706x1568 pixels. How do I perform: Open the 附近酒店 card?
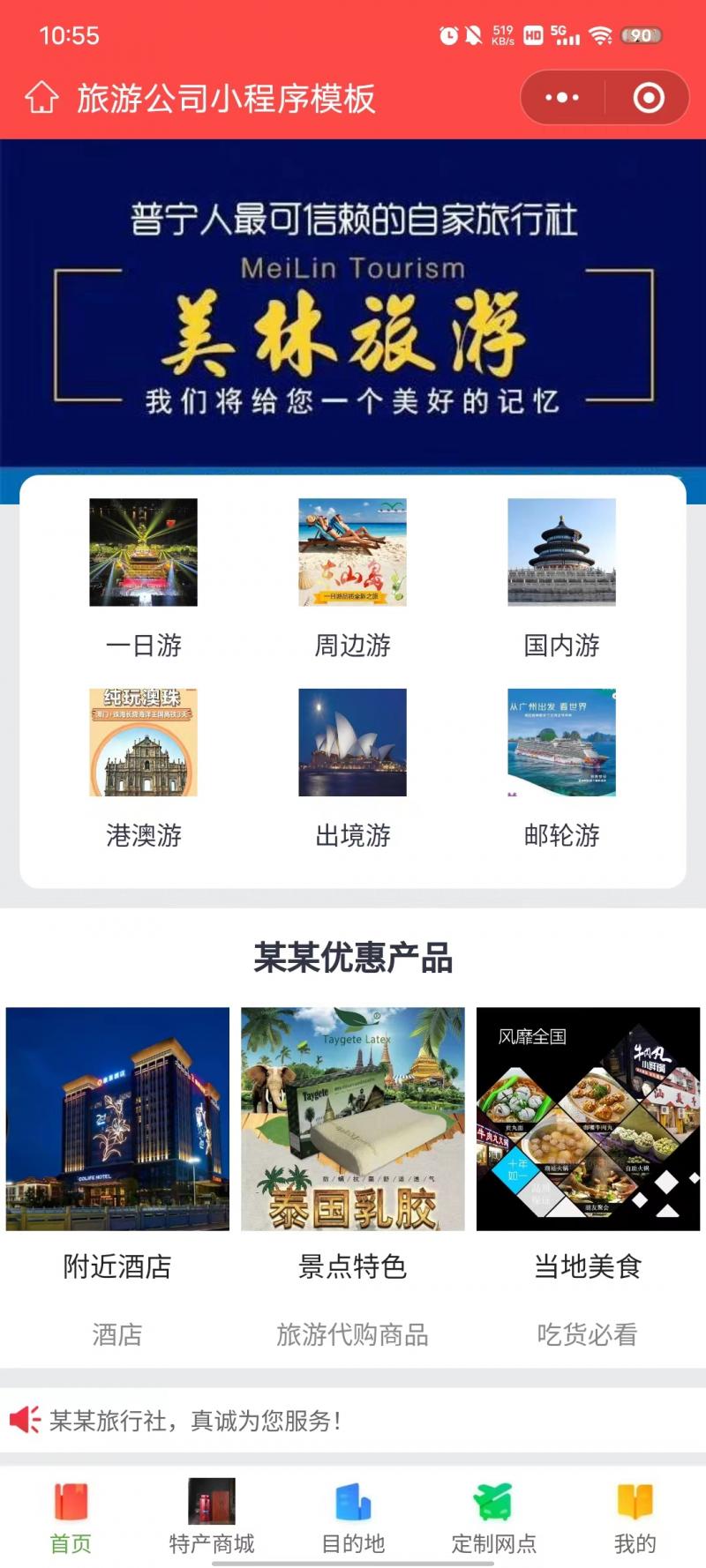coord(117,1146)
